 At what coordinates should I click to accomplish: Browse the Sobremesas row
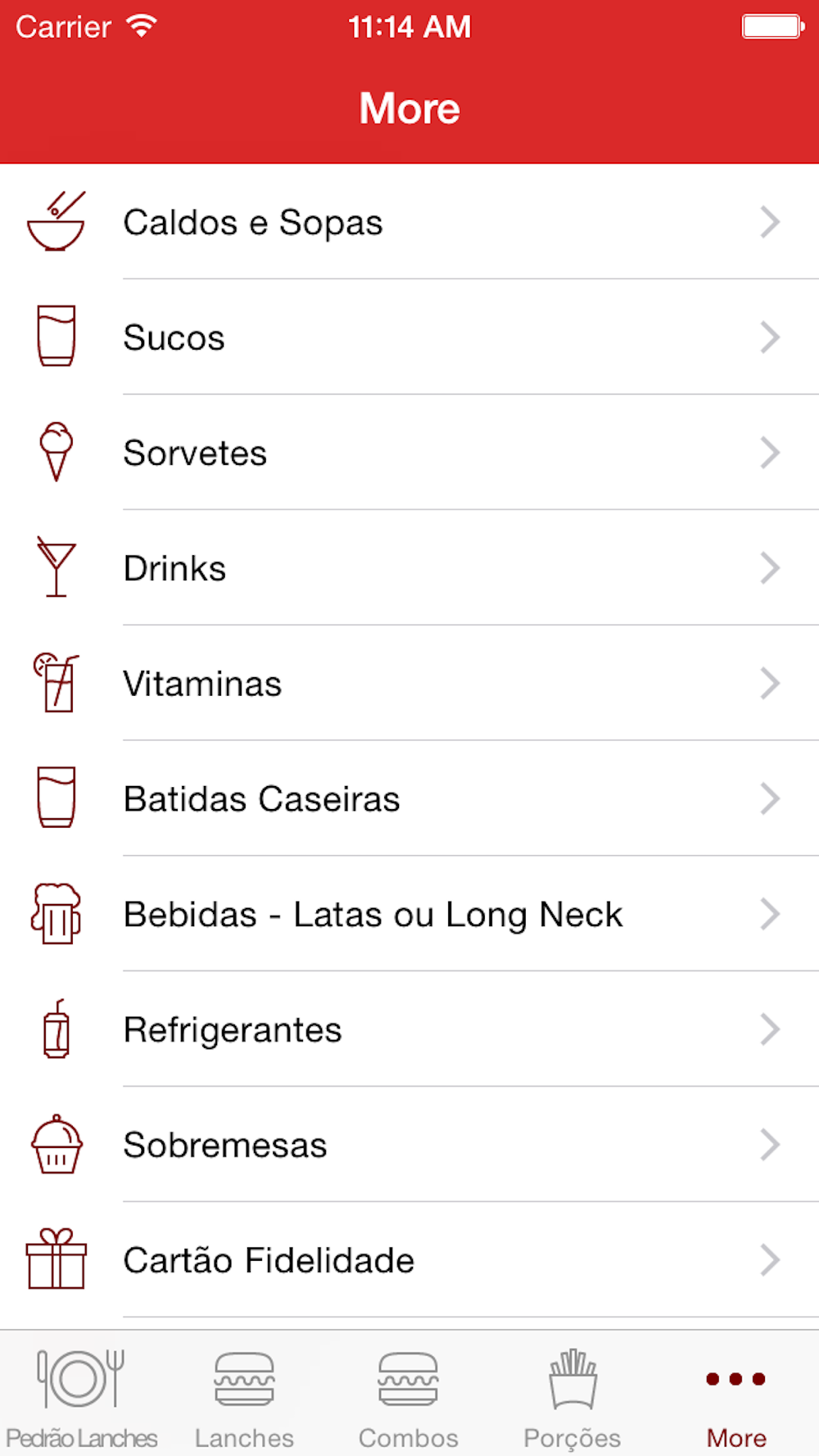[x=409, y=1146]
